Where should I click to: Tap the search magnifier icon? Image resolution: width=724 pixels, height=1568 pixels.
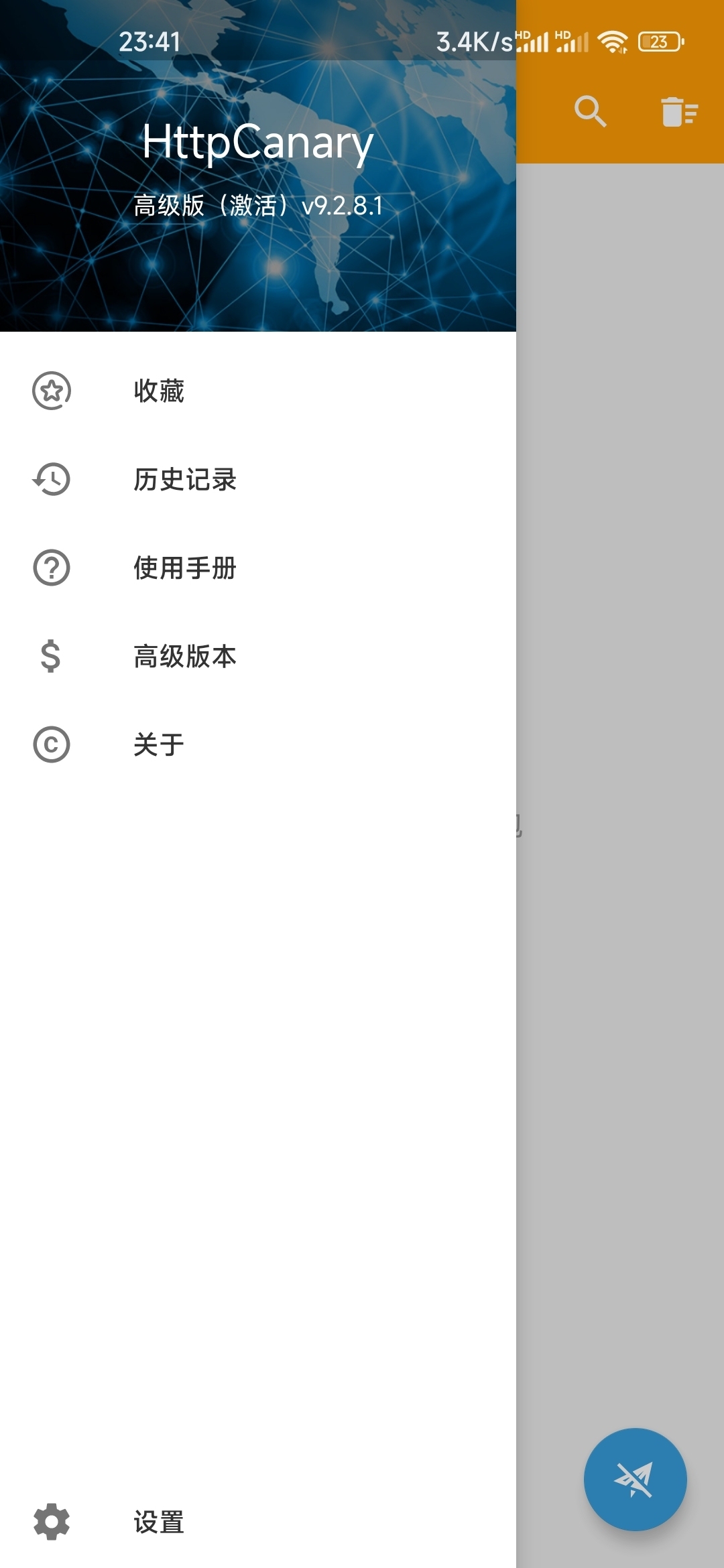pos(591,111)
